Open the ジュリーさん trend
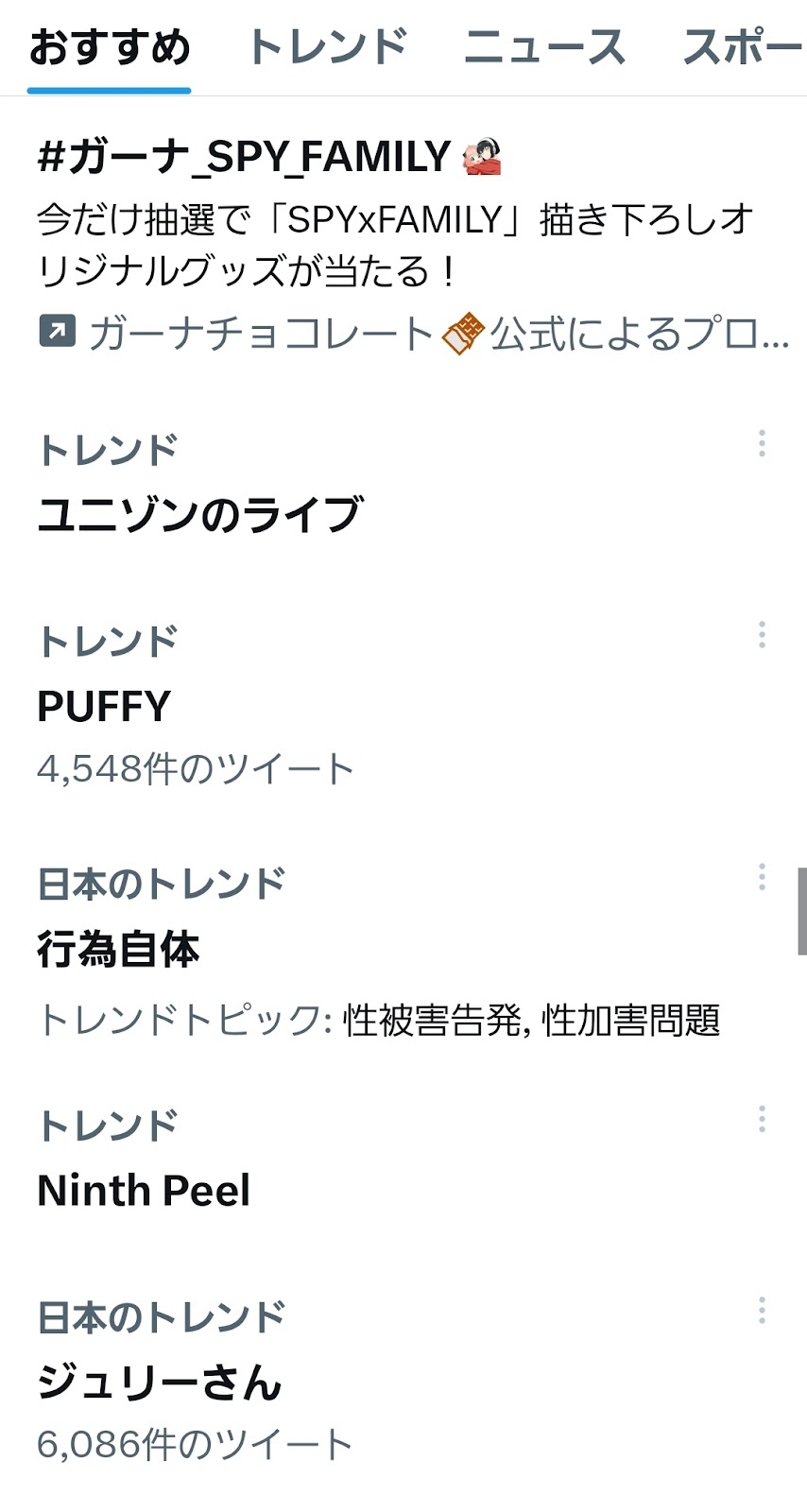Viewport: 807px width, 1512px height. pos(159,1383)
